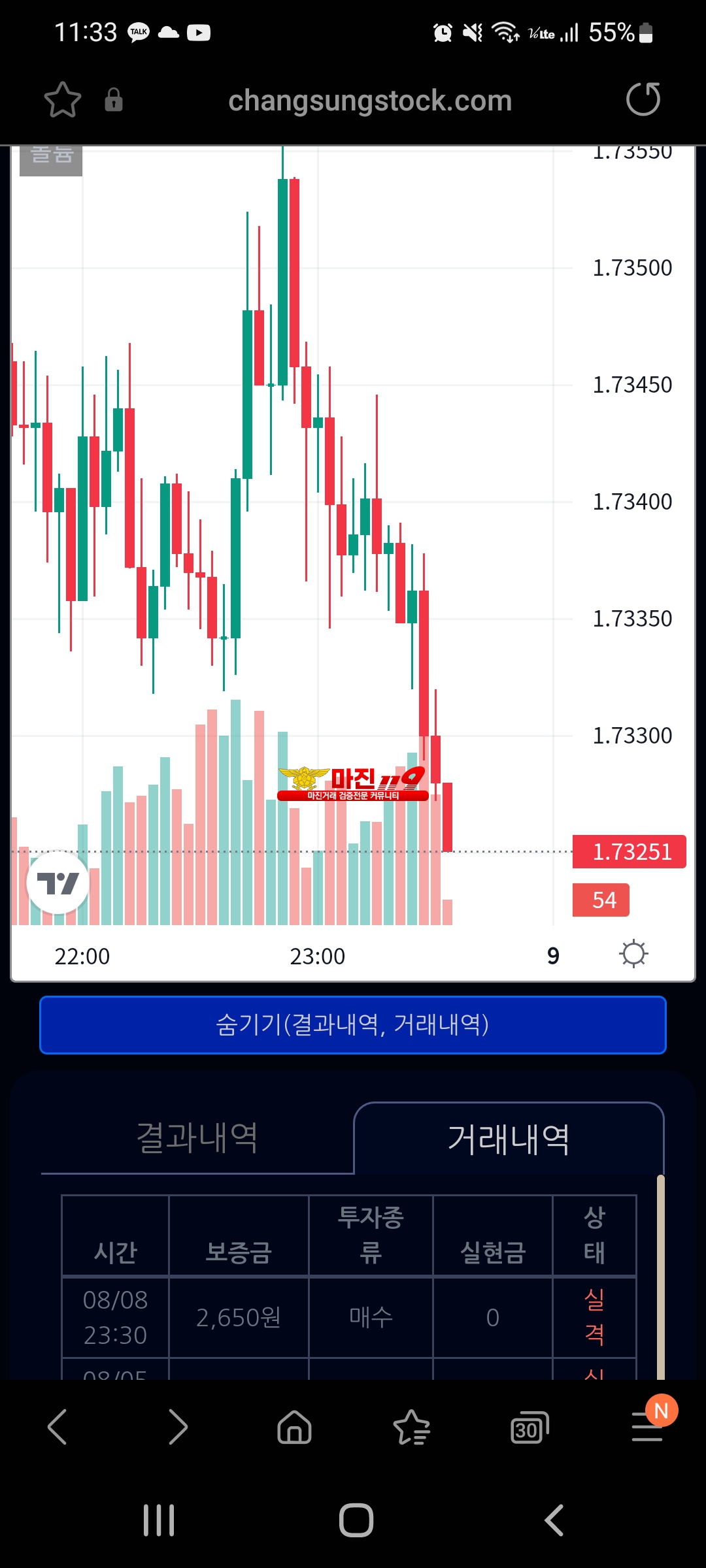This screenshot has height=1568, width=706.
Task: Tap the system back button
Action: pos(554,1520)
